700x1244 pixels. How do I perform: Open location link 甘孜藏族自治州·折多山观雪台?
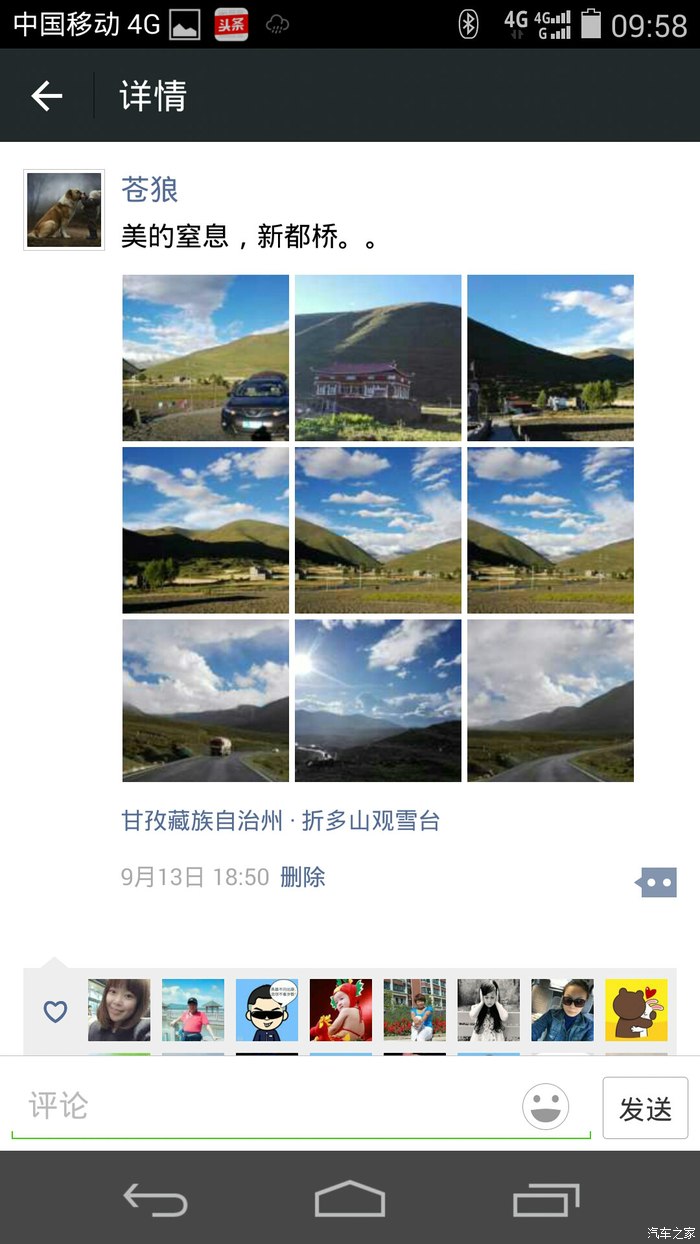281,821
